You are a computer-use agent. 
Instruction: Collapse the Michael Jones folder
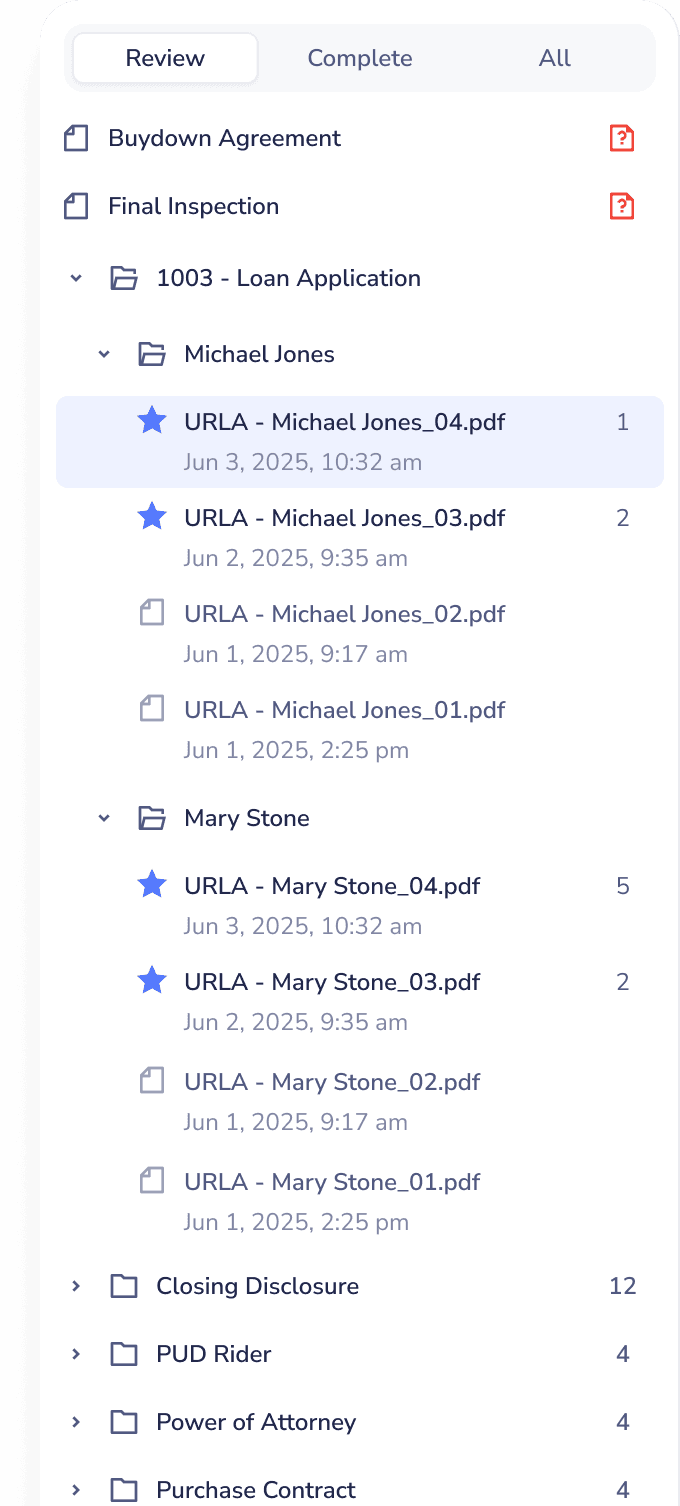click(x=104, y=354)
